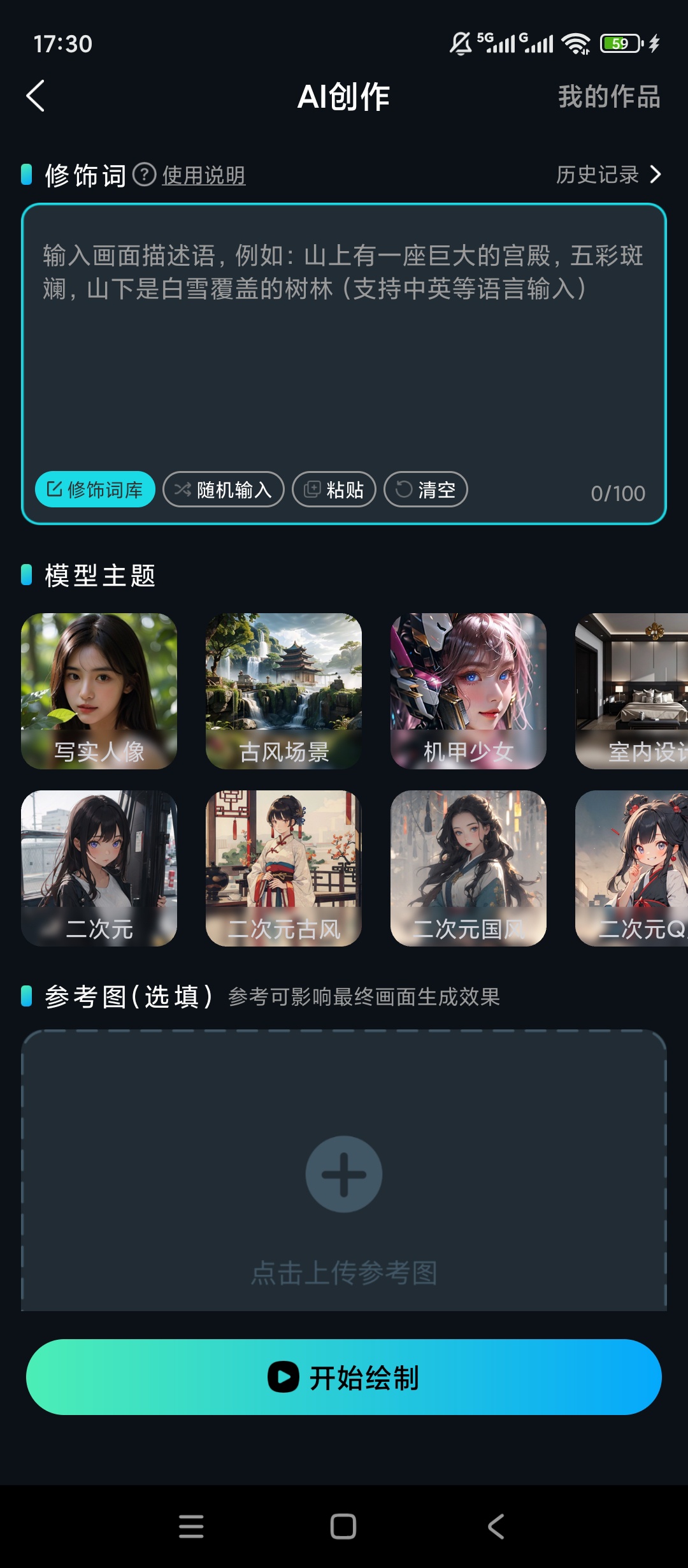Go to the system home screen
Screen dimensions: 688x1568
pyautogui.click(x=343, y=1526)
